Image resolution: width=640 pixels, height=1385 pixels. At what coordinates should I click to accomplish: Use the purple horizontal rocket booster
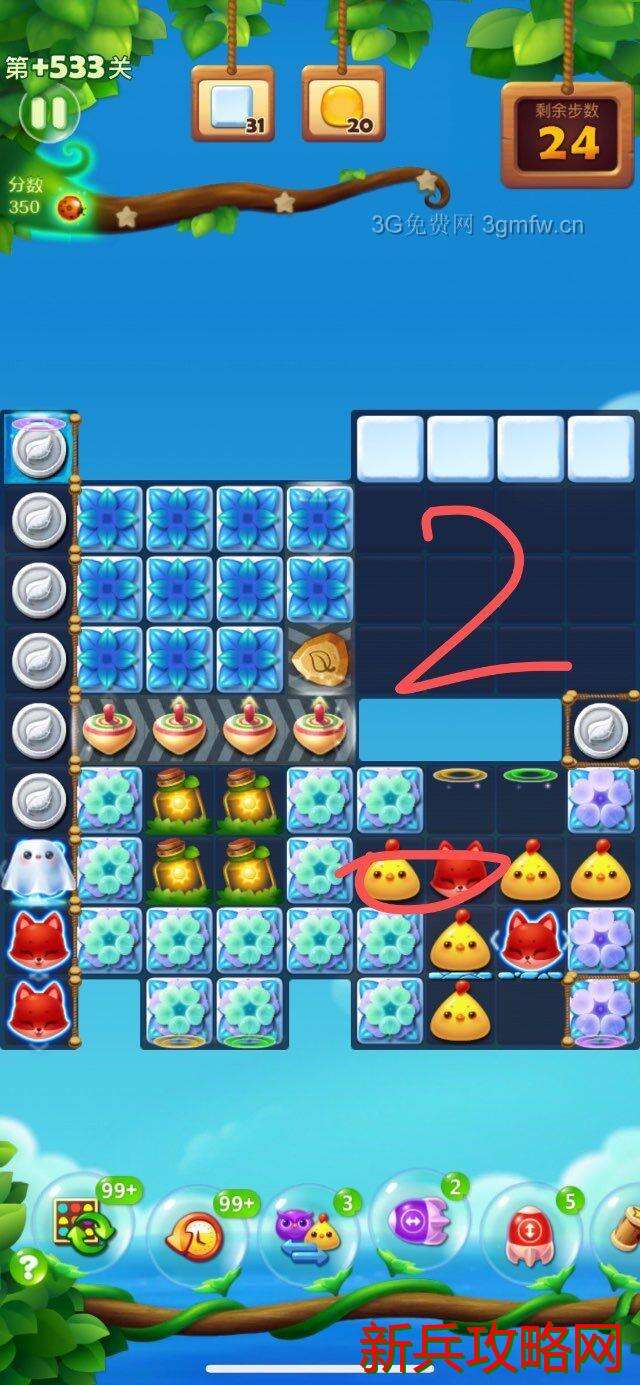pos(419,1222)
